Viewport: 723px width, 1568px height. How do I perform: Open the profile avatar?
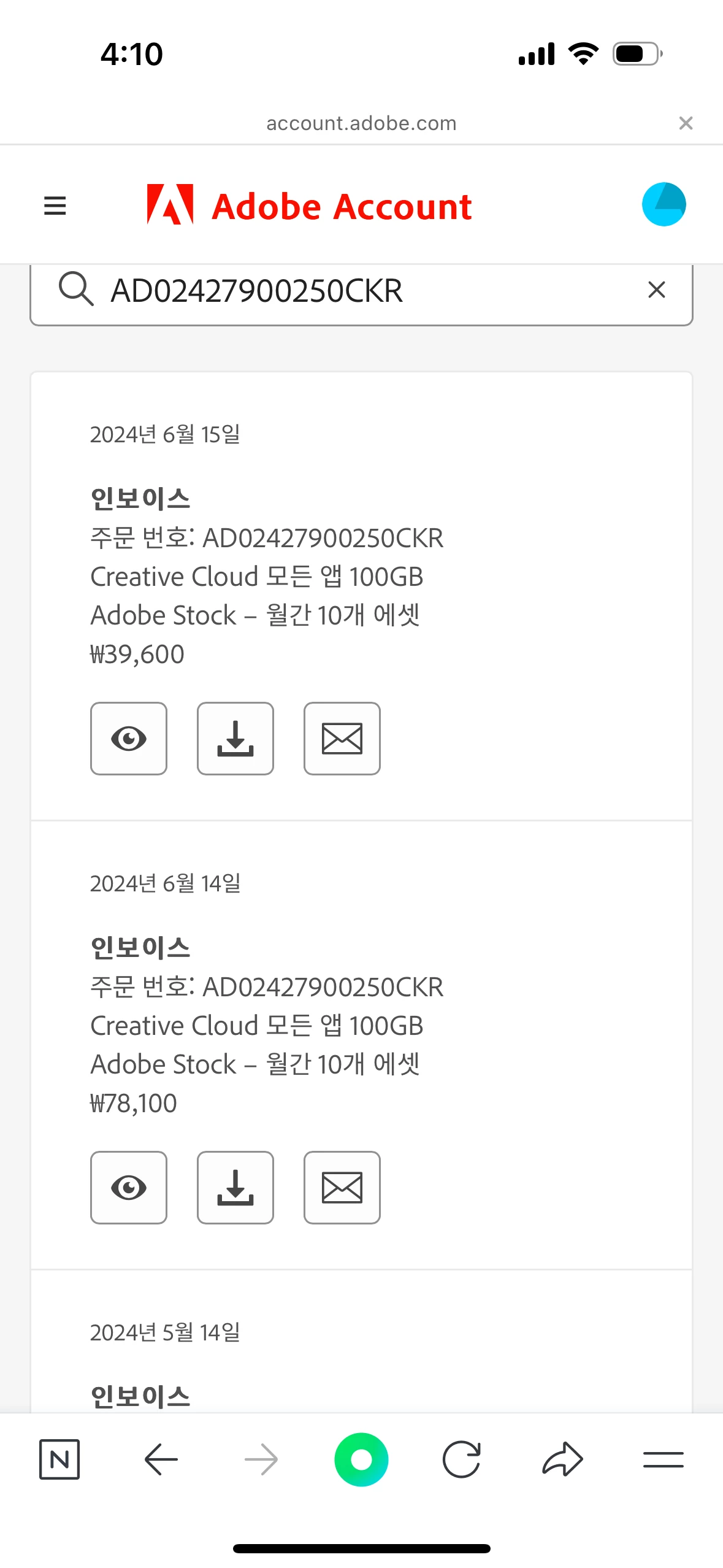(664, 204)
